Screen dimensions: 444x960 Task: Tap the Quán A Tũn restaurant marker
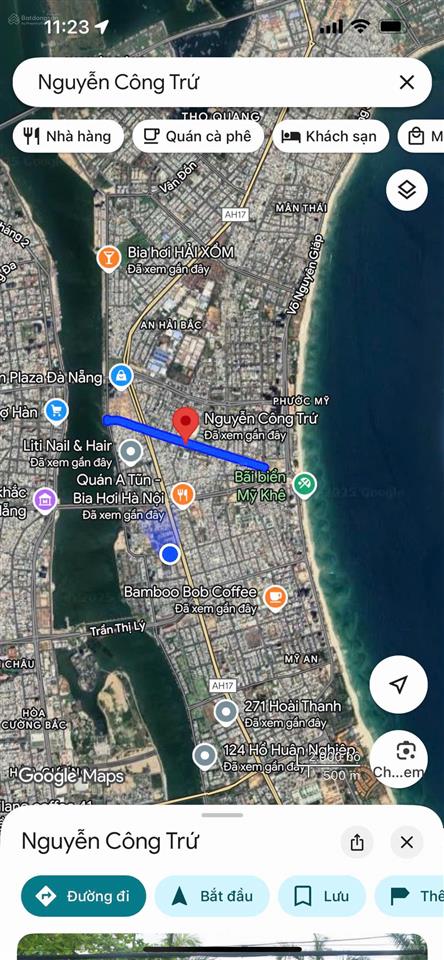click(182, 495)
